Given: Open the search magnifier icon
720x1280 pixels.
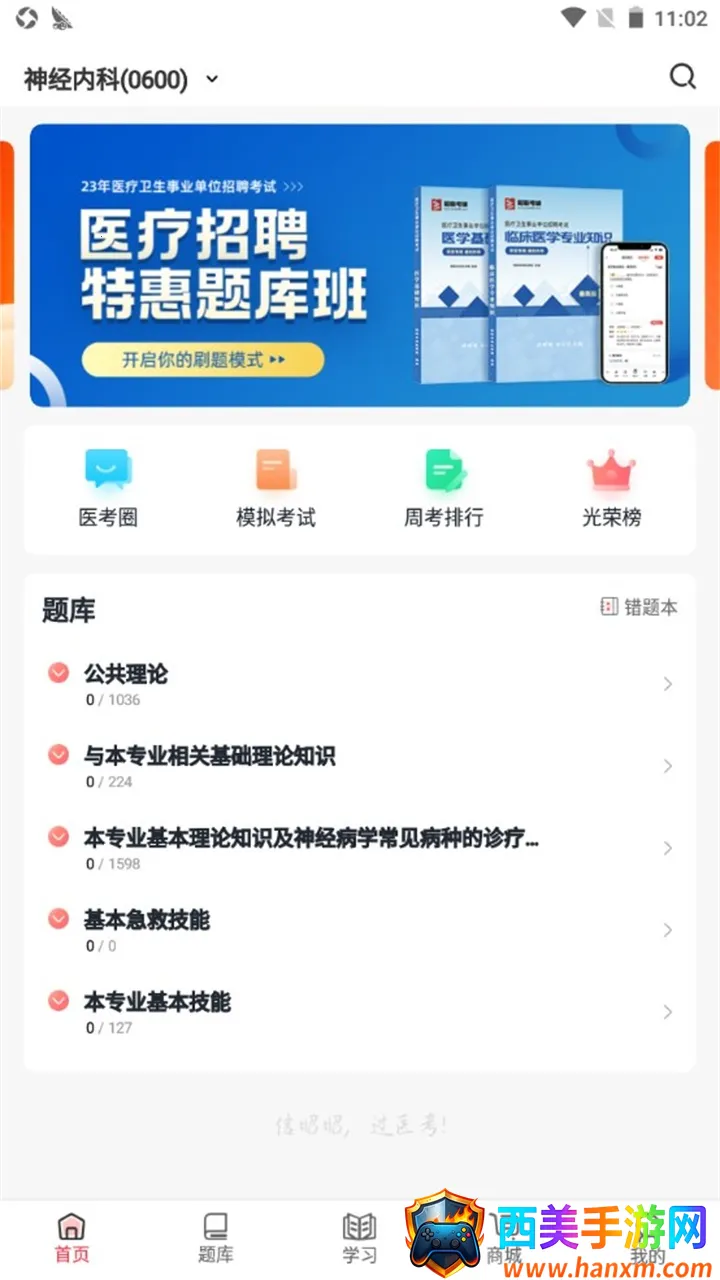Looking at the screenshot, I should pyautogui.click(x=682, y=77).
